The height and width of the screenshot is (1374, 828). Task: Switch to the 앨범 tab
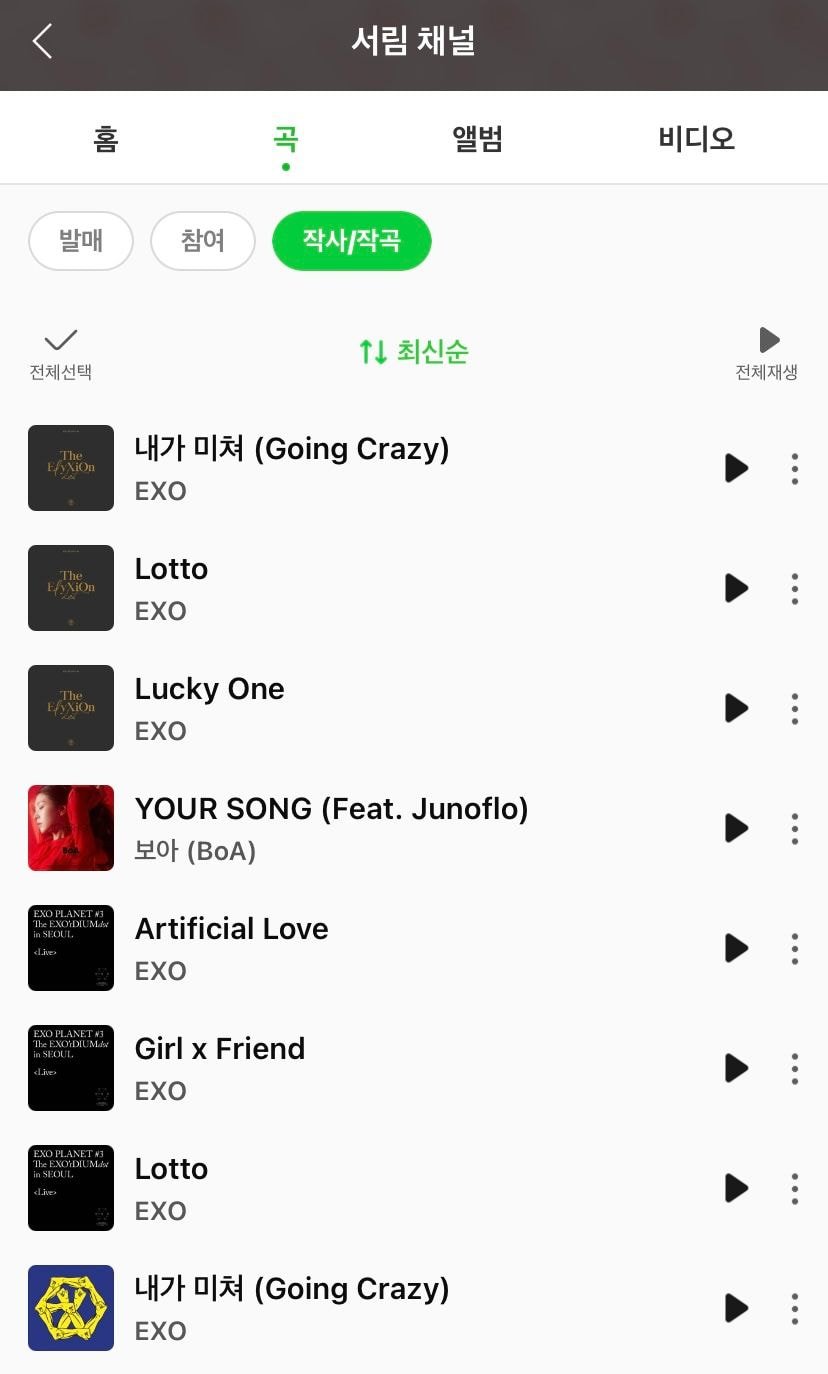(477, 138)
